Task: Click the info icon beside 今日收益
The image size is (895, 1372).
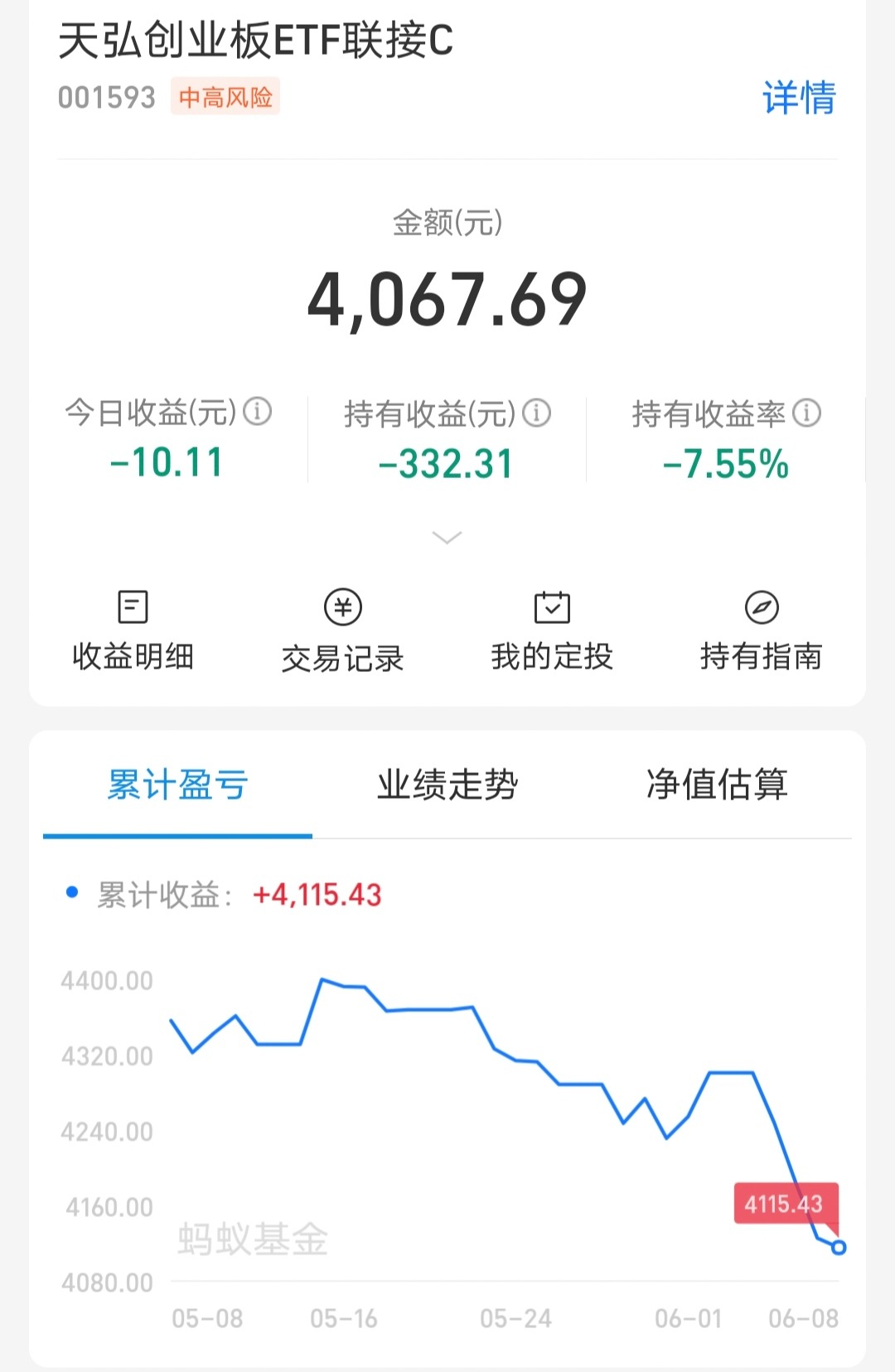Action: [x=257, y=412]
